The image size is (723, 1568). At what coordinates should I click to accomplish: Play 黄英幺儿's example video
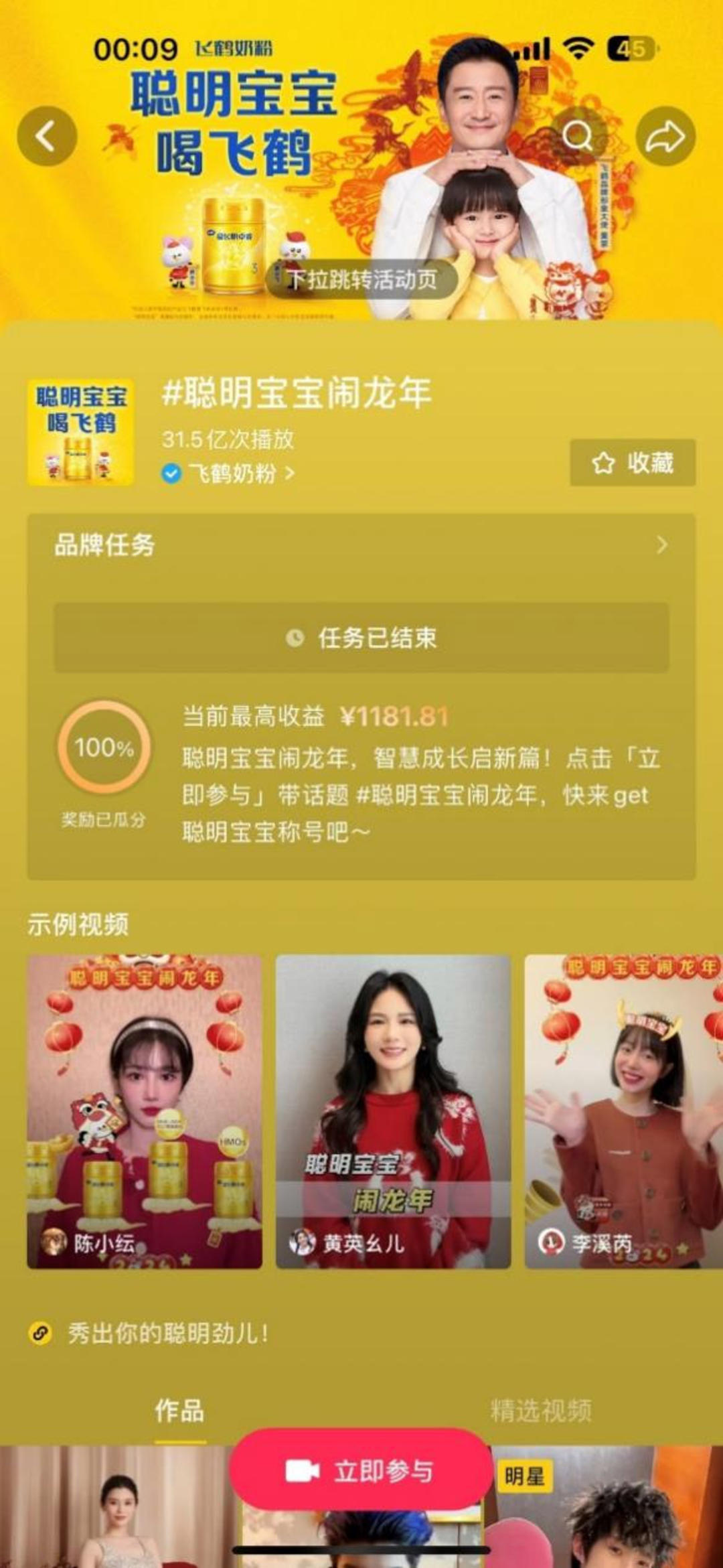(393, 1111)
